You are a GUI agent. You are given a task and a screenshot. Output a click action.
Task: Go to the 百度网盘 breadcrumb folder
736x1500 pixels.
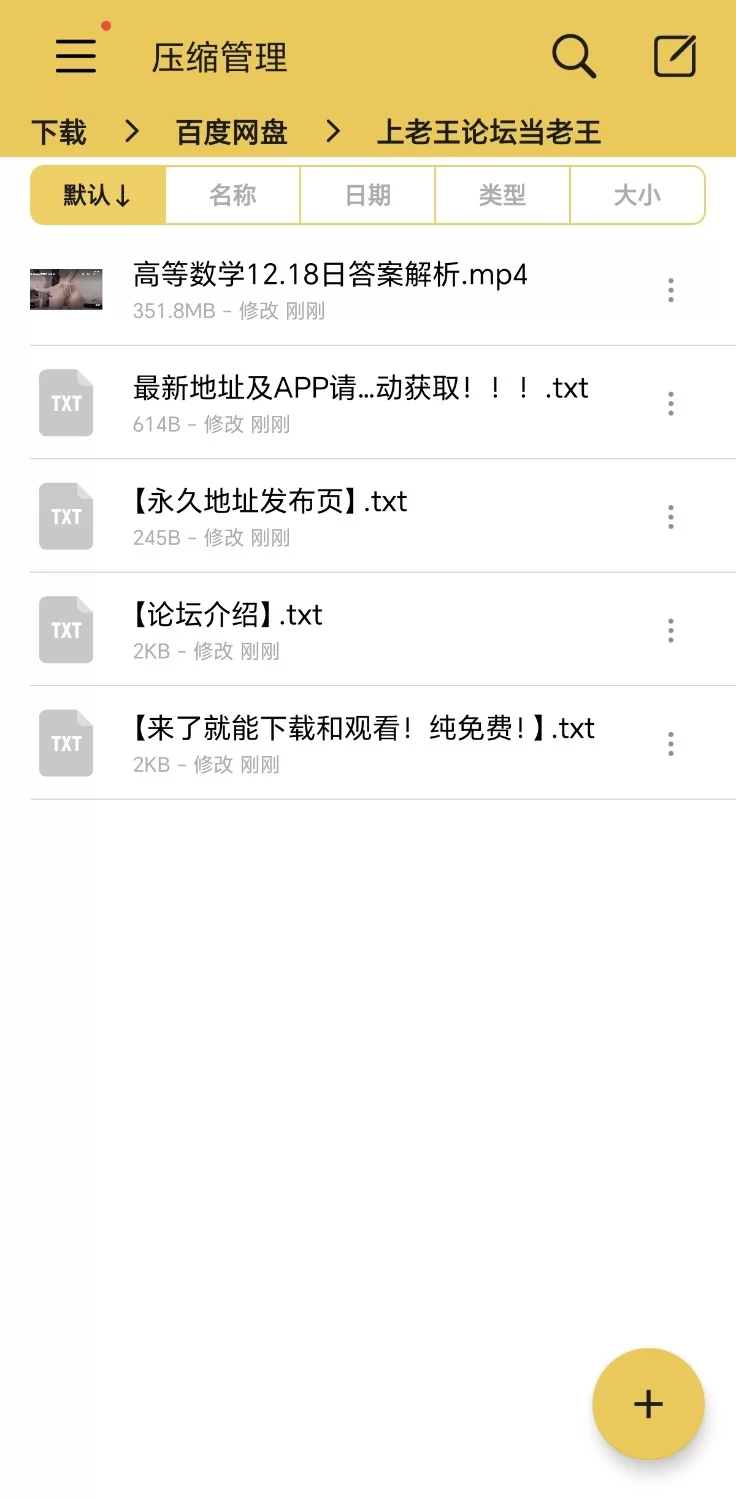click(x=232, y=132)
